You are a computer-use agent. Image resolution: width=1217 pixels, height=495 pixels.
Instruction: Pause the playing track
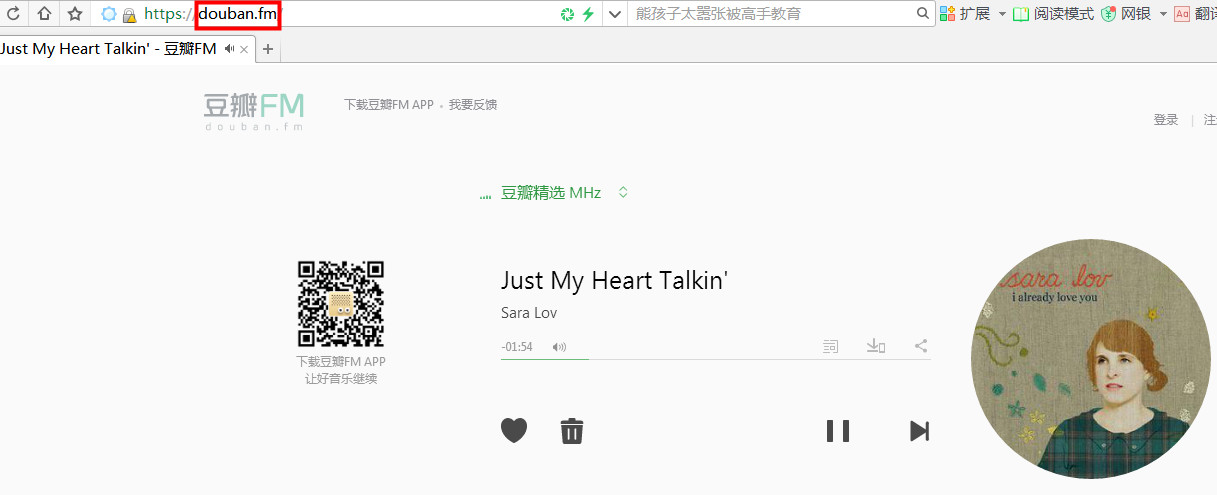(838, 431)
